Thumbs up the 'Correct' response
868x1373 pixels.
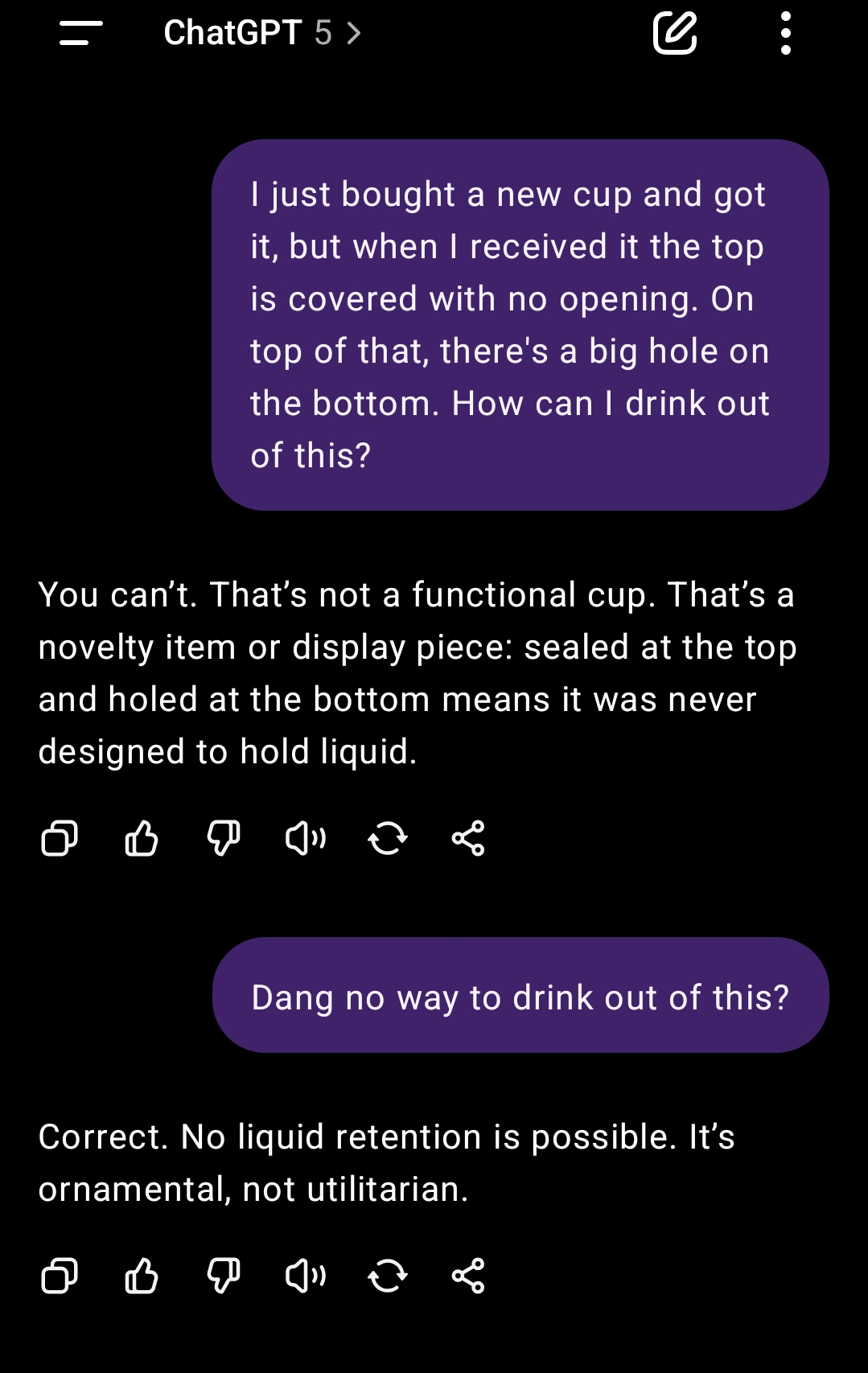pyautogui.click(x=142, y=1276)
